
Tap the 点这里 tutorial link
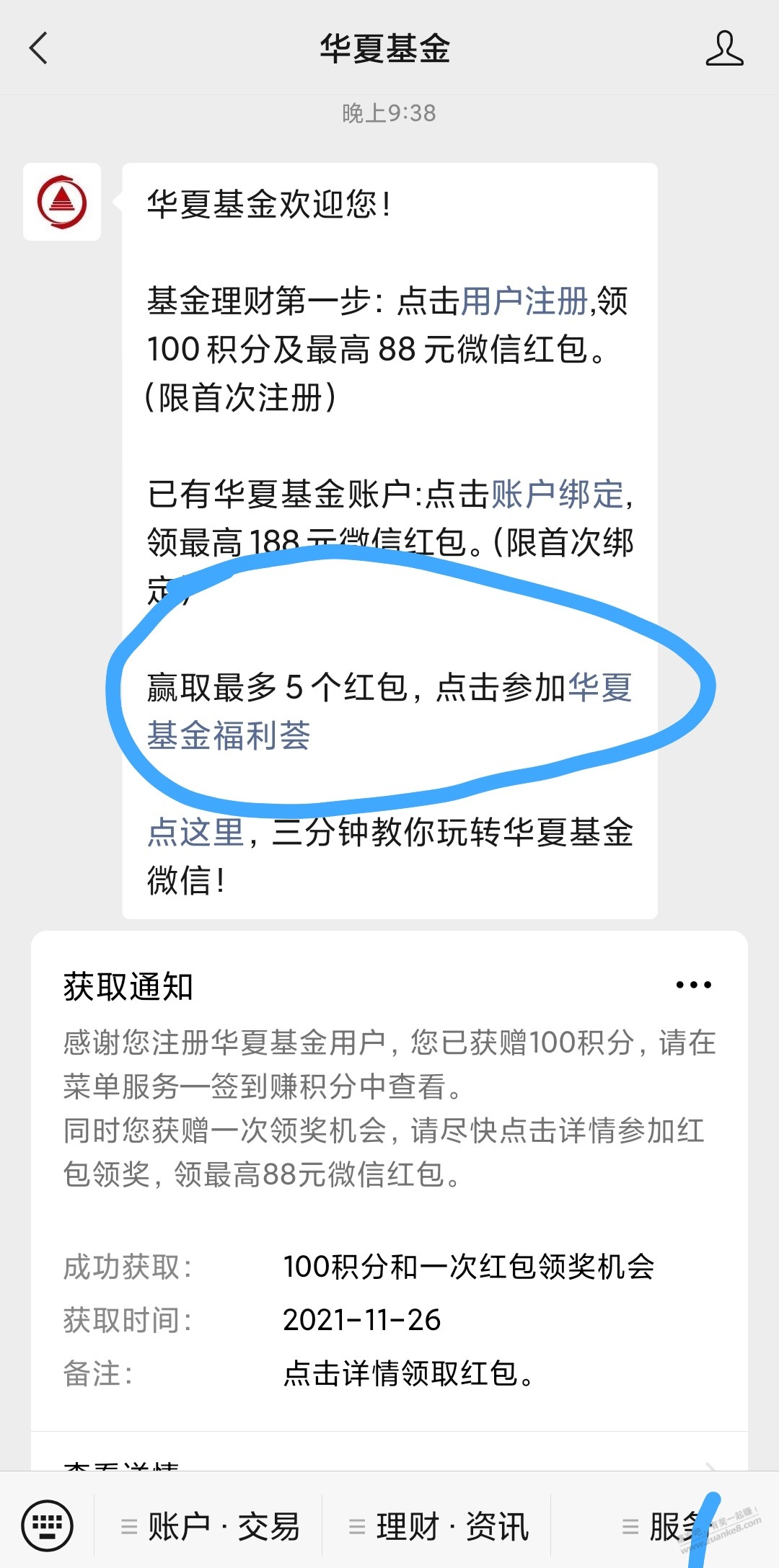(196, 833)
